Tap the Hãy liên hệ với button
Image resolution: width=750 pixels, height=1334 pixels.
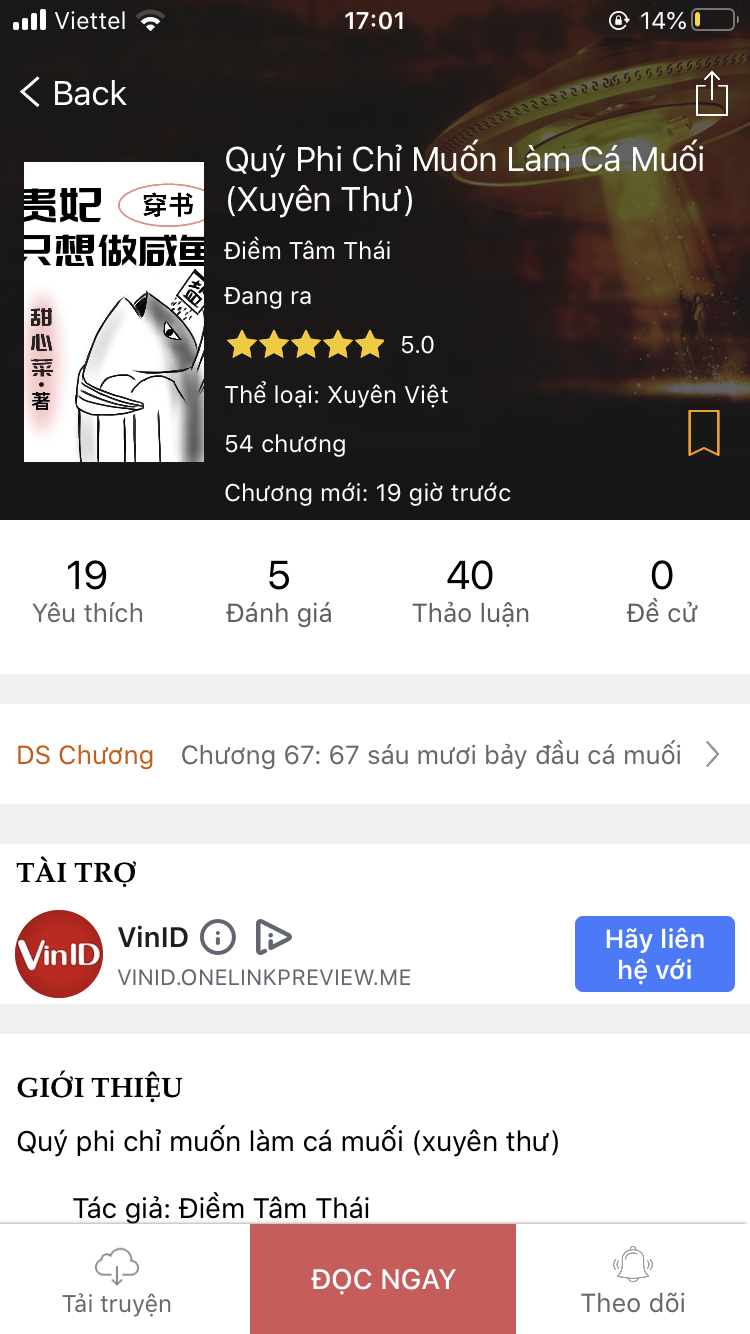(654, 954)
